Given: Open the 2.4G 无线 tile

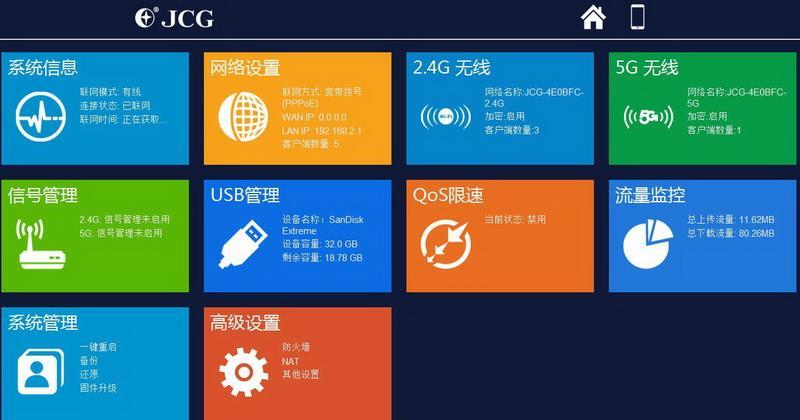Looking at the screenshot, I should (x=500, y=109).
